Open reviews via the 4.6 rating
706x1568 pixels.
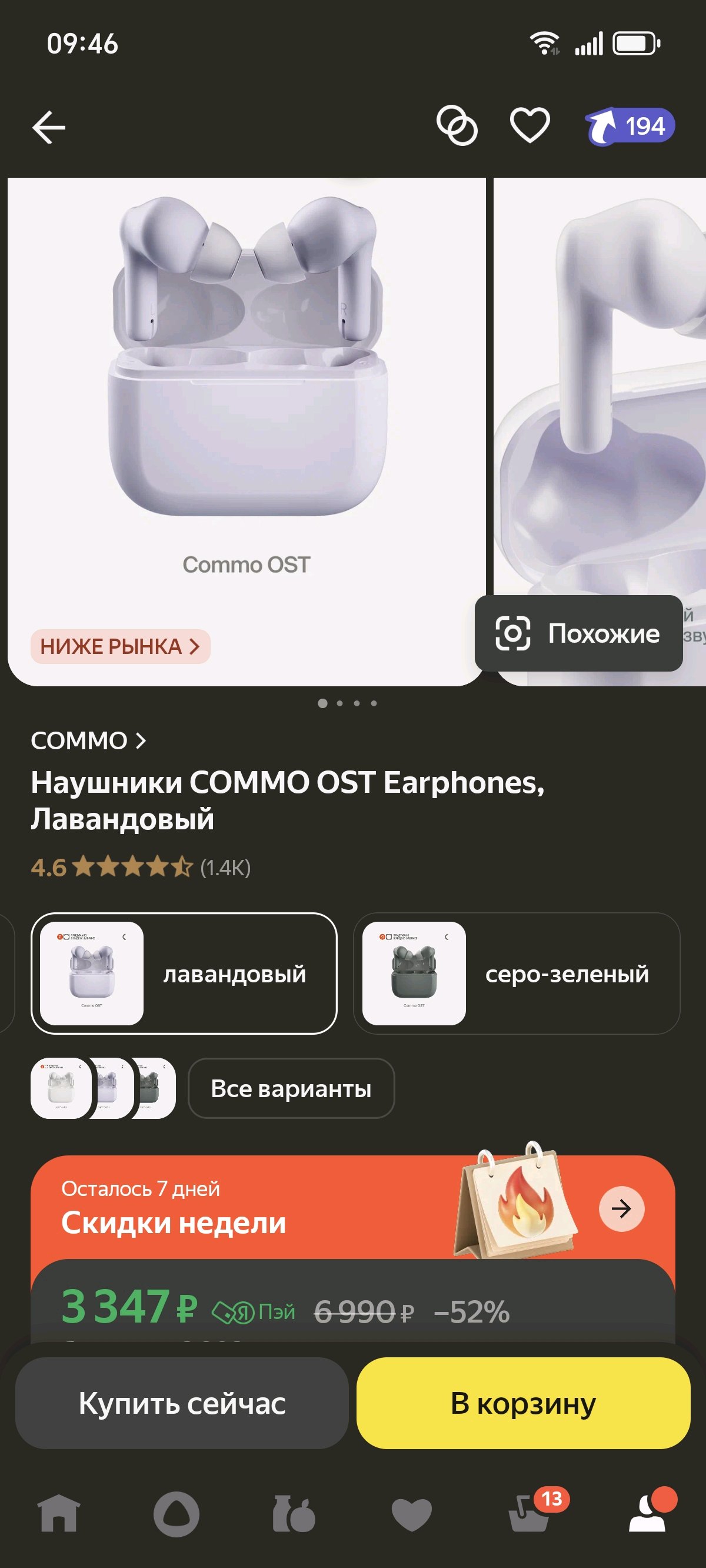(x=141, y=868)
